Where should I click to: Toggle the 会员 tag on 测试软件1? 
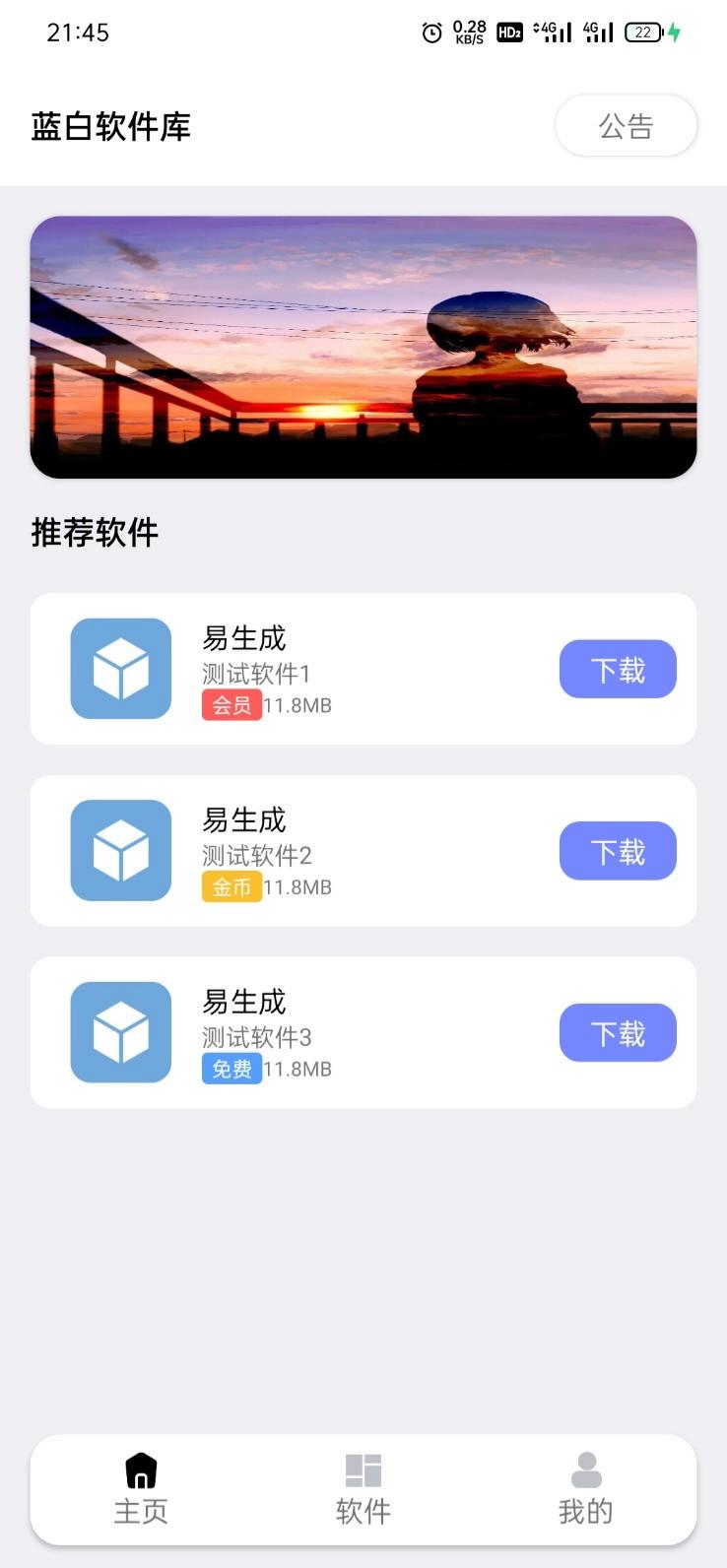(231, 705)
